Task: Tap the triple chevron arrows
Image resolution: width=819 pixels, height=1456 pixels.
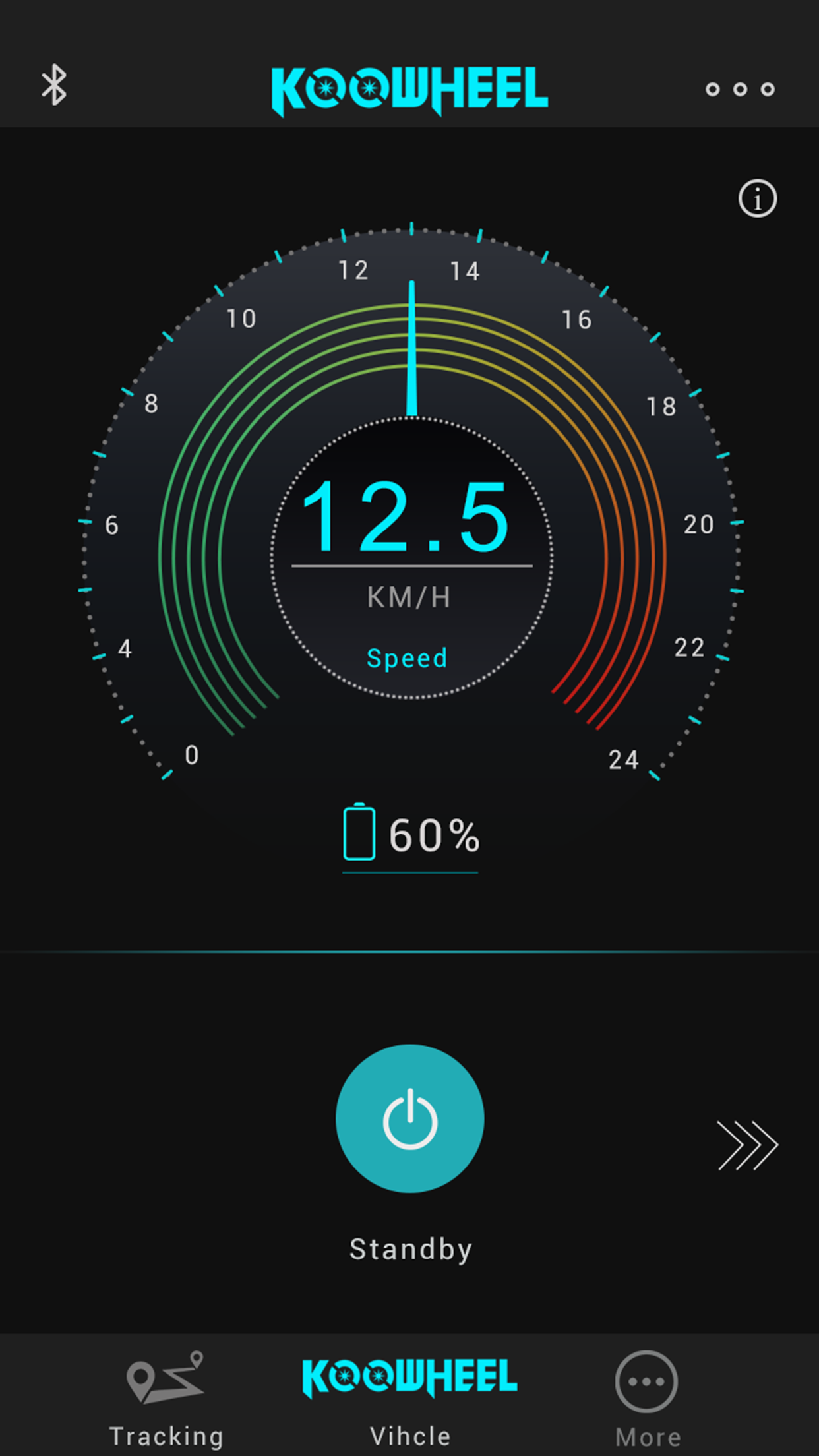Action: 748,1145
